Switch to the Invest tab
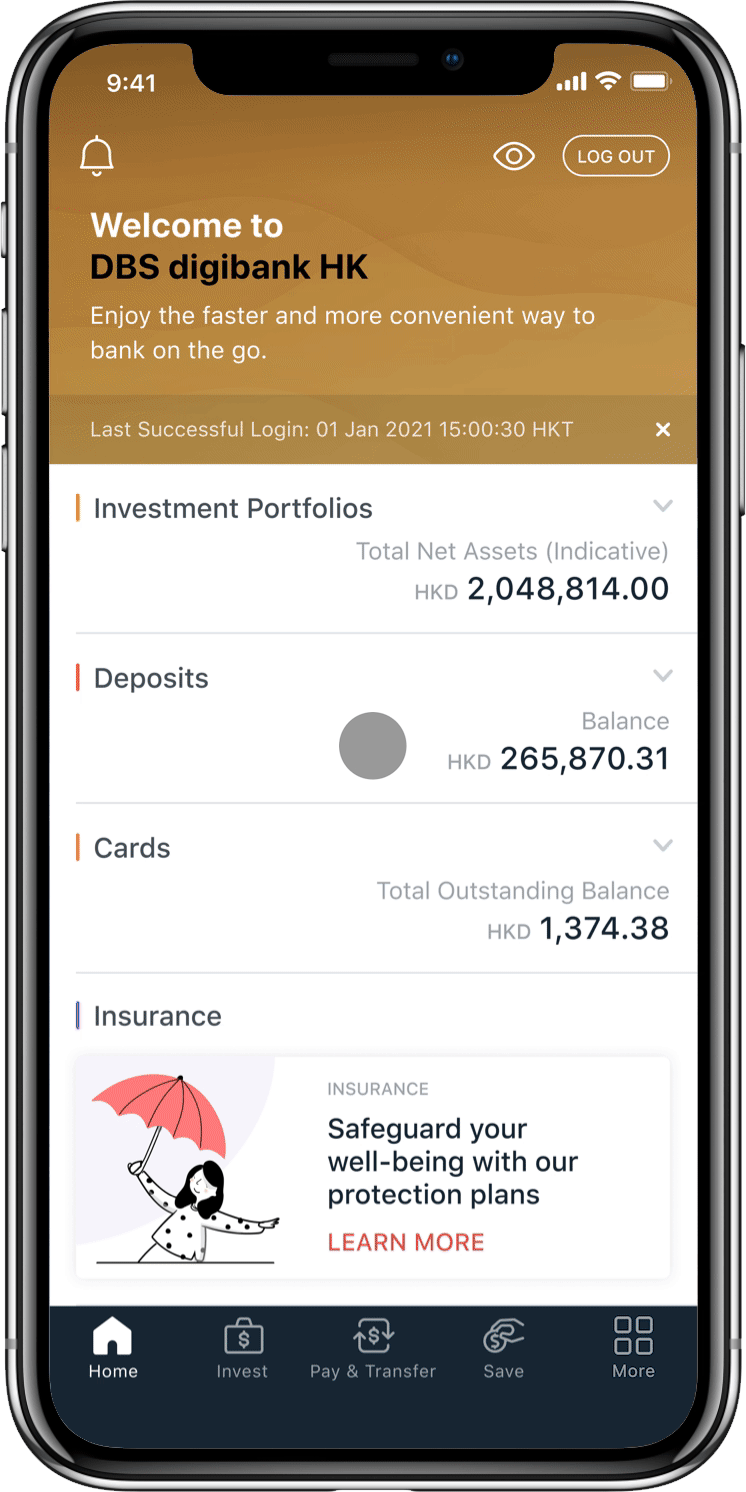The image size is (746, 1492). tap(242, 1348)
